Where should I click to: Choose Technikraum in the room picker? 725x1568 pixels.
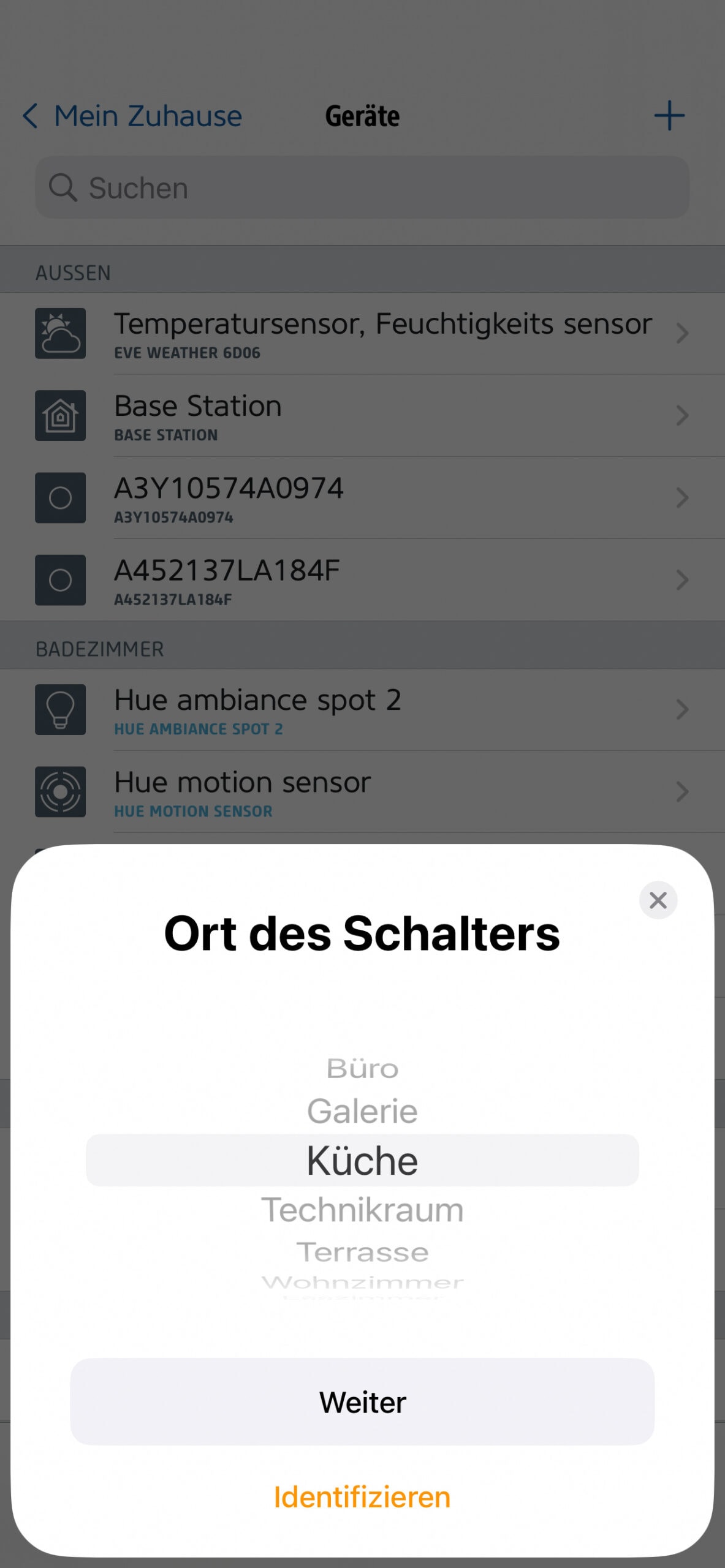click(x=362, y=1210)
